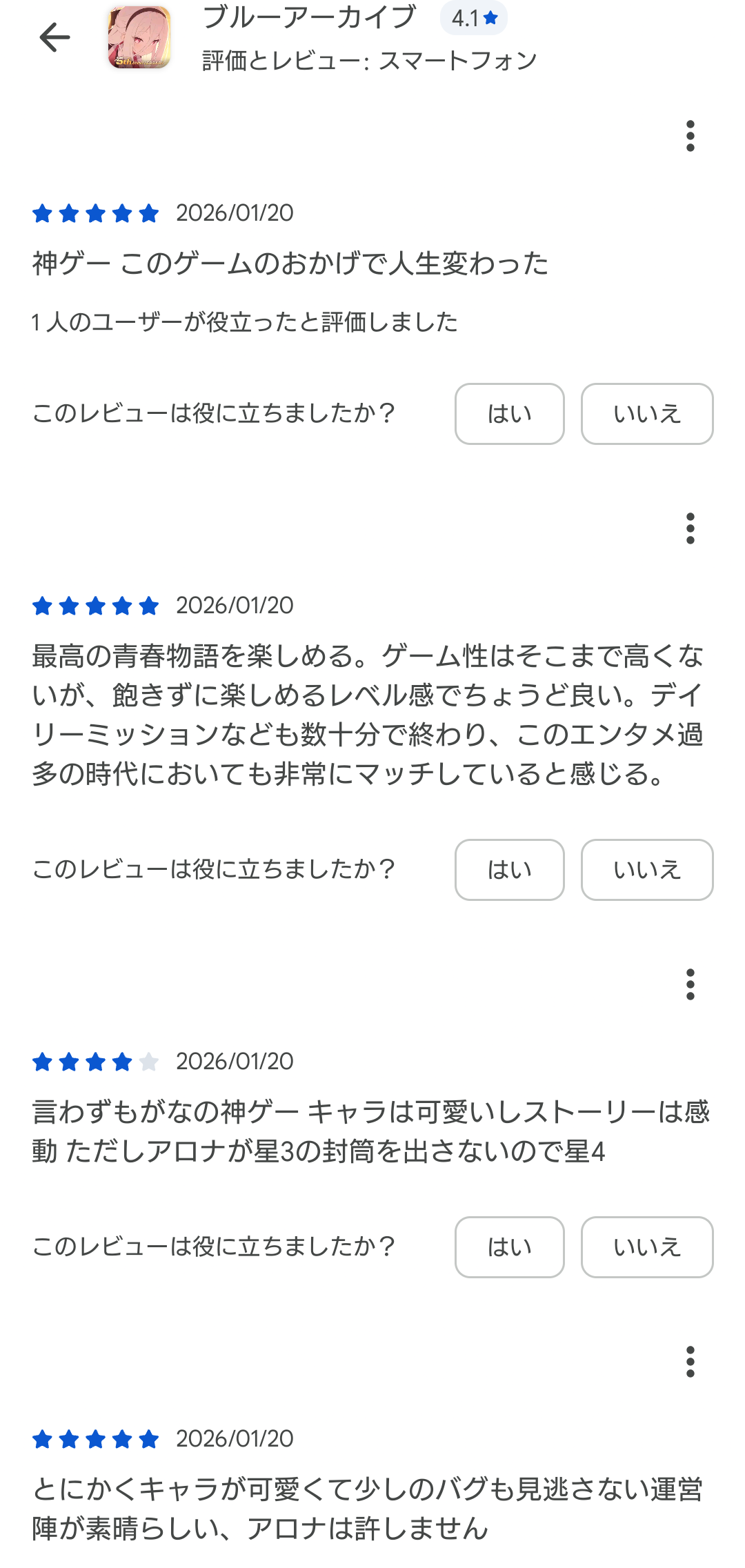Image resolution: width=745 pixels, height=1568 pixels.
Task: Tap いいえ under the 最高の青春物語 review
Action: click(646, 870)
